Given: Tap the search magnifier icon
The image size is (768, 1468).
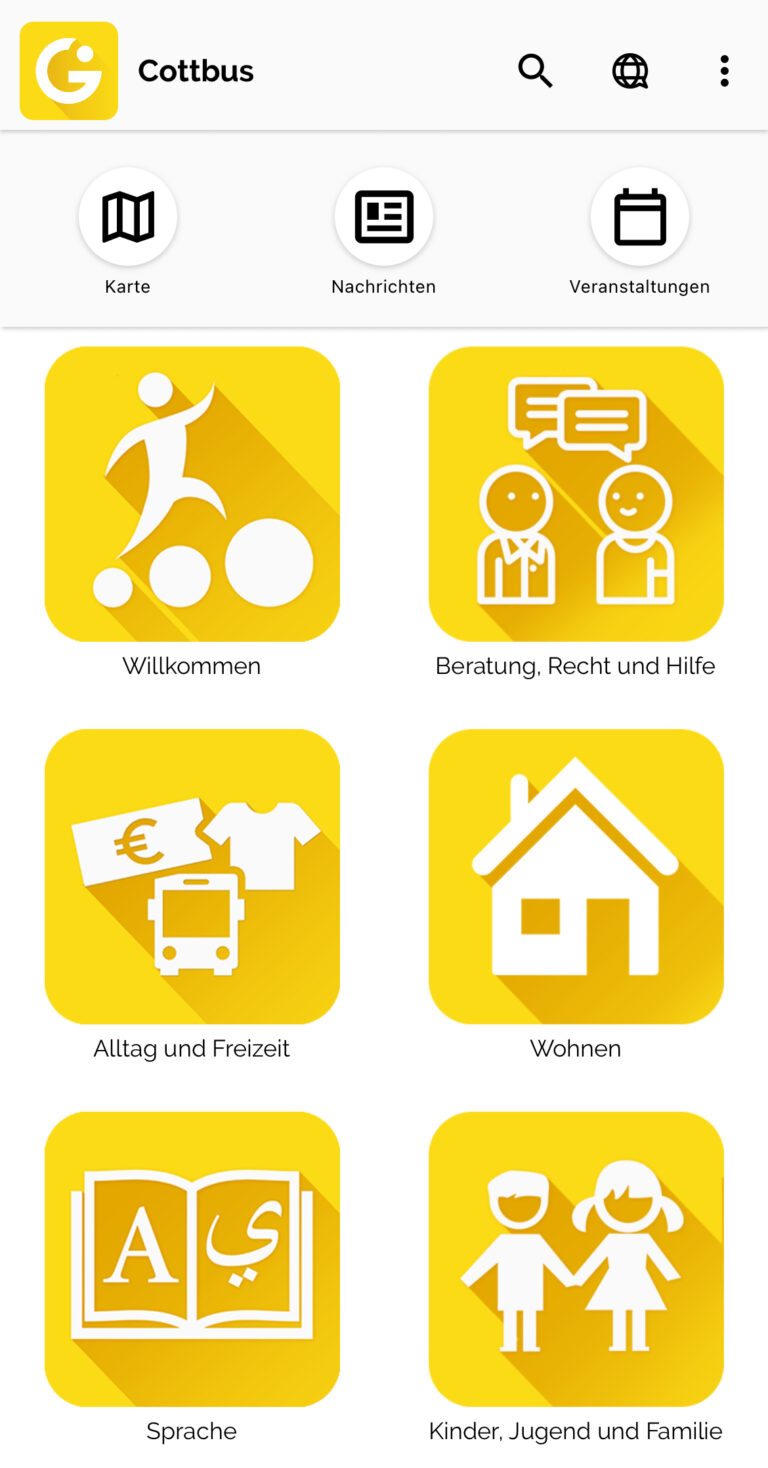Looking at the screenshot, I should (535, 70).
